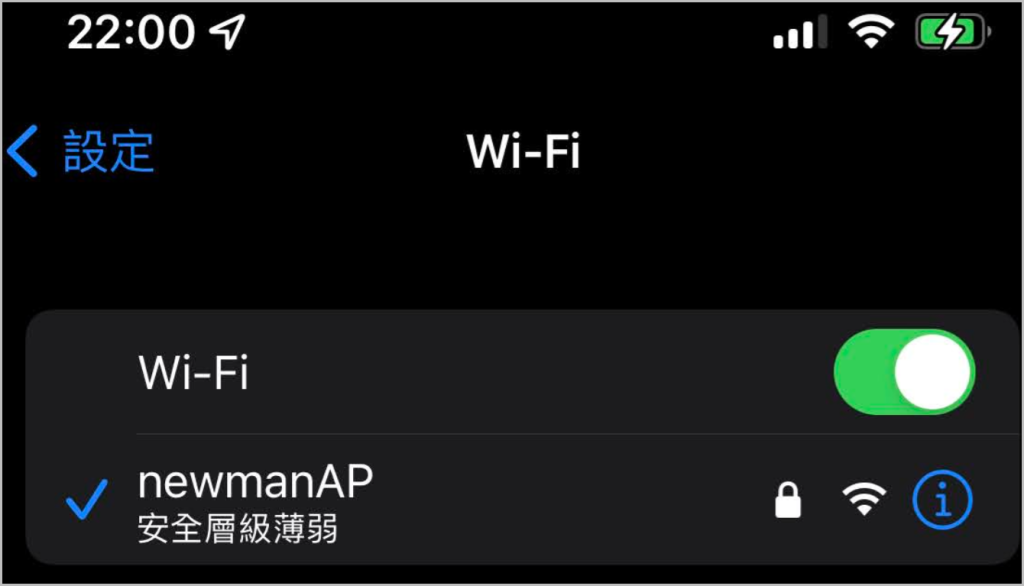Go back to 設定
The width and height of the screenshot is (1024, 586).
82,152
